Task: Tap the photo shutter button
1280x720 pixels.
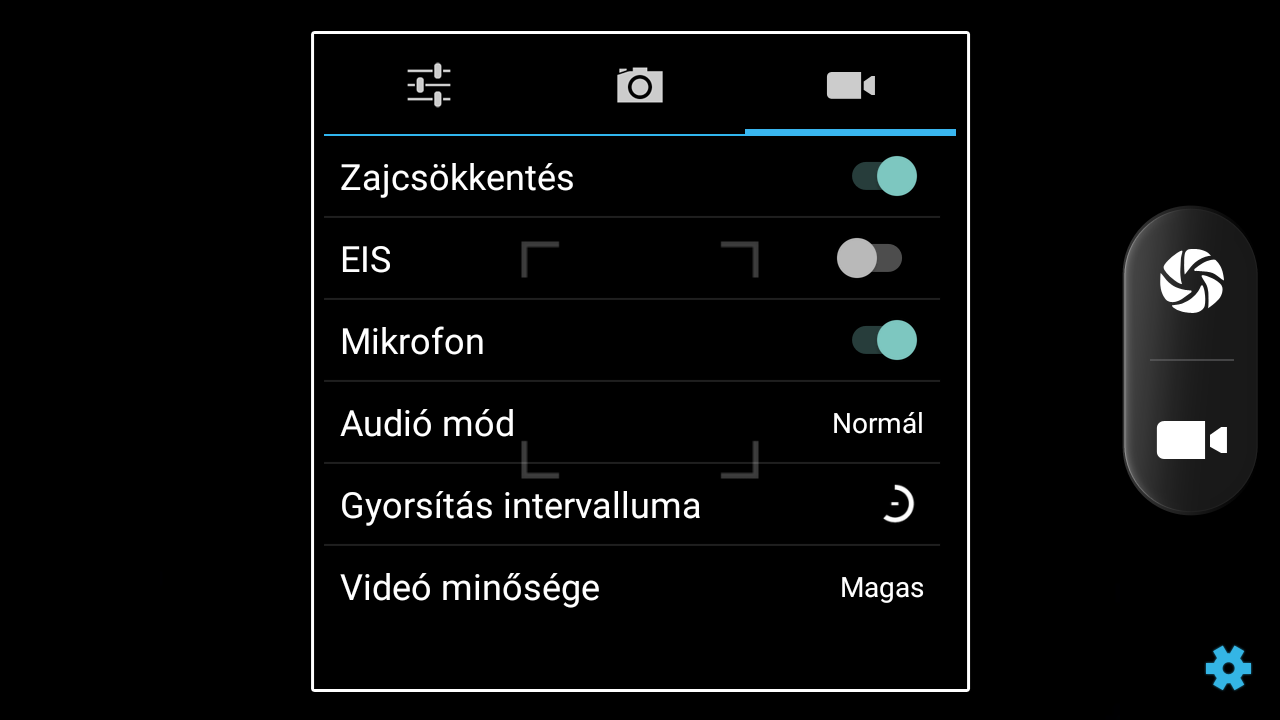Action: pyautogui.click(x=1191, y=281)
